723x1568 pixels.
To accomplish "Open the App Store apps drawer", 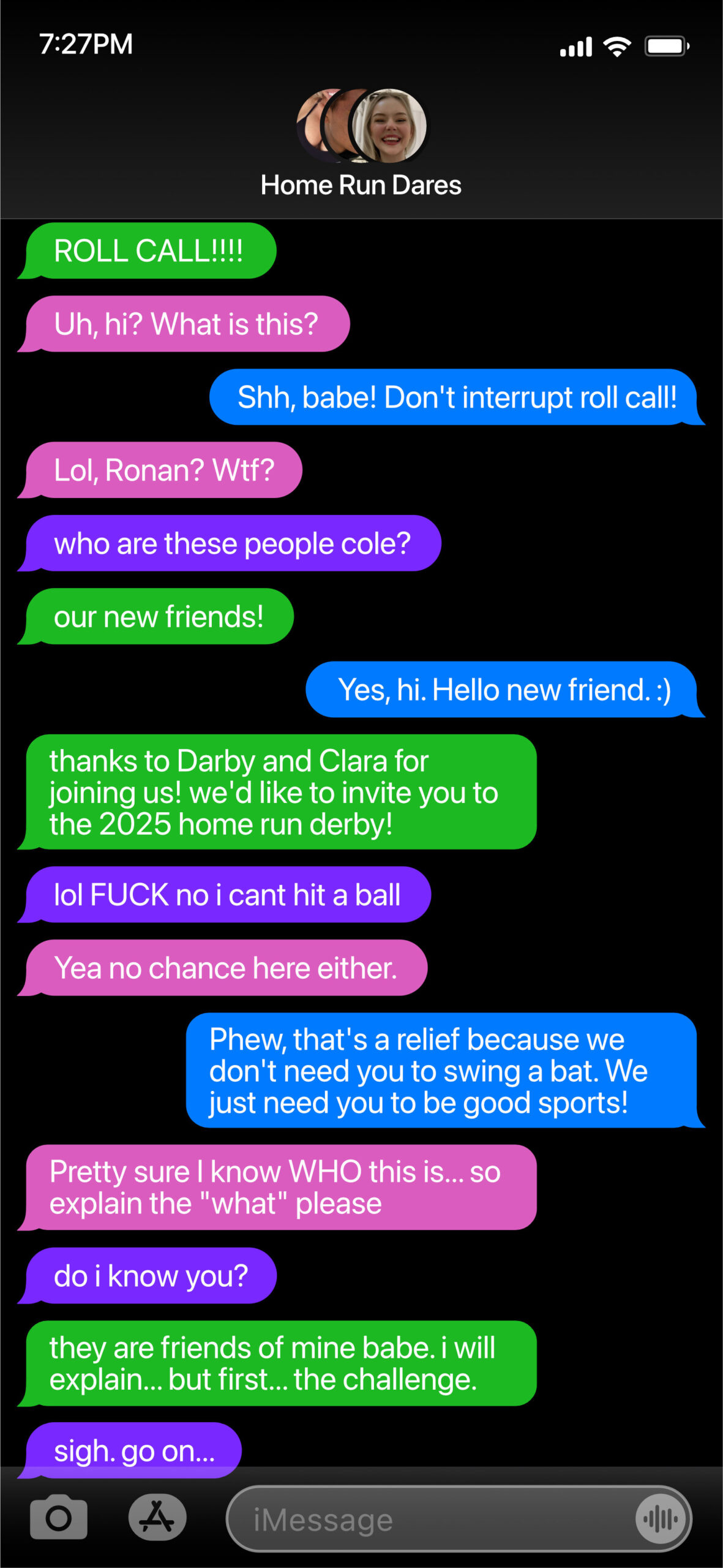I will tap(157, 1517).
